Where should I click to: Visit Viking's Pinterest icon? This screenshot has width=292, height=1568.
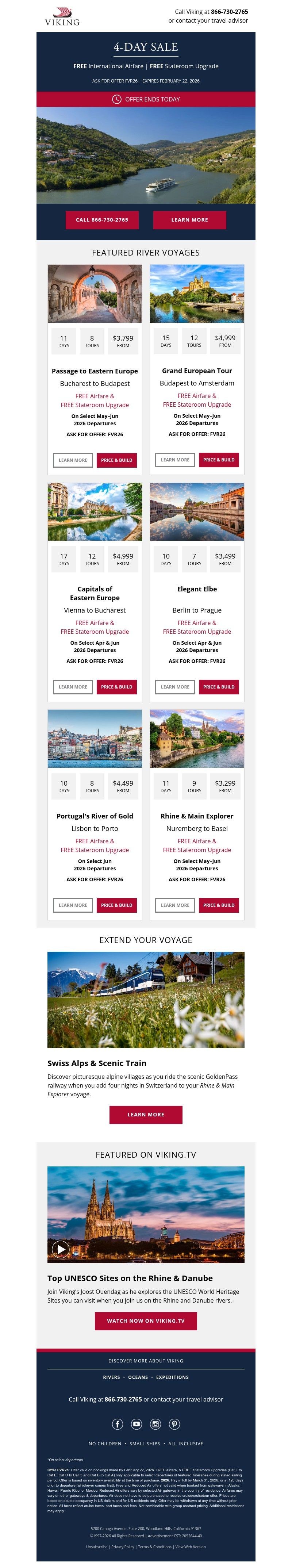[x=174, y=1424]
